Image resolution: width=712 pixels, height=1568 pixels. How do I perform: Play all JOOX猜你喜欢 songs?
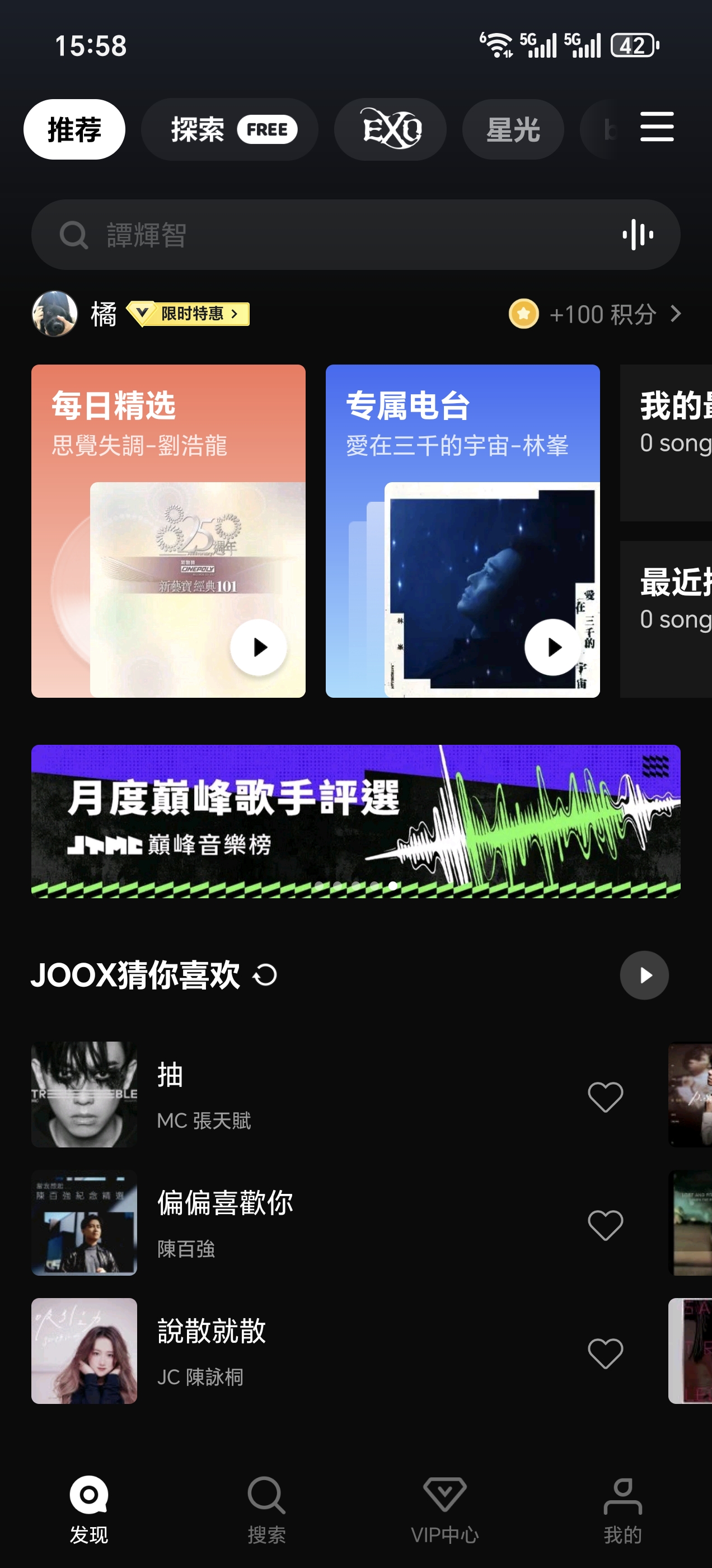click(x=644, y=975)
